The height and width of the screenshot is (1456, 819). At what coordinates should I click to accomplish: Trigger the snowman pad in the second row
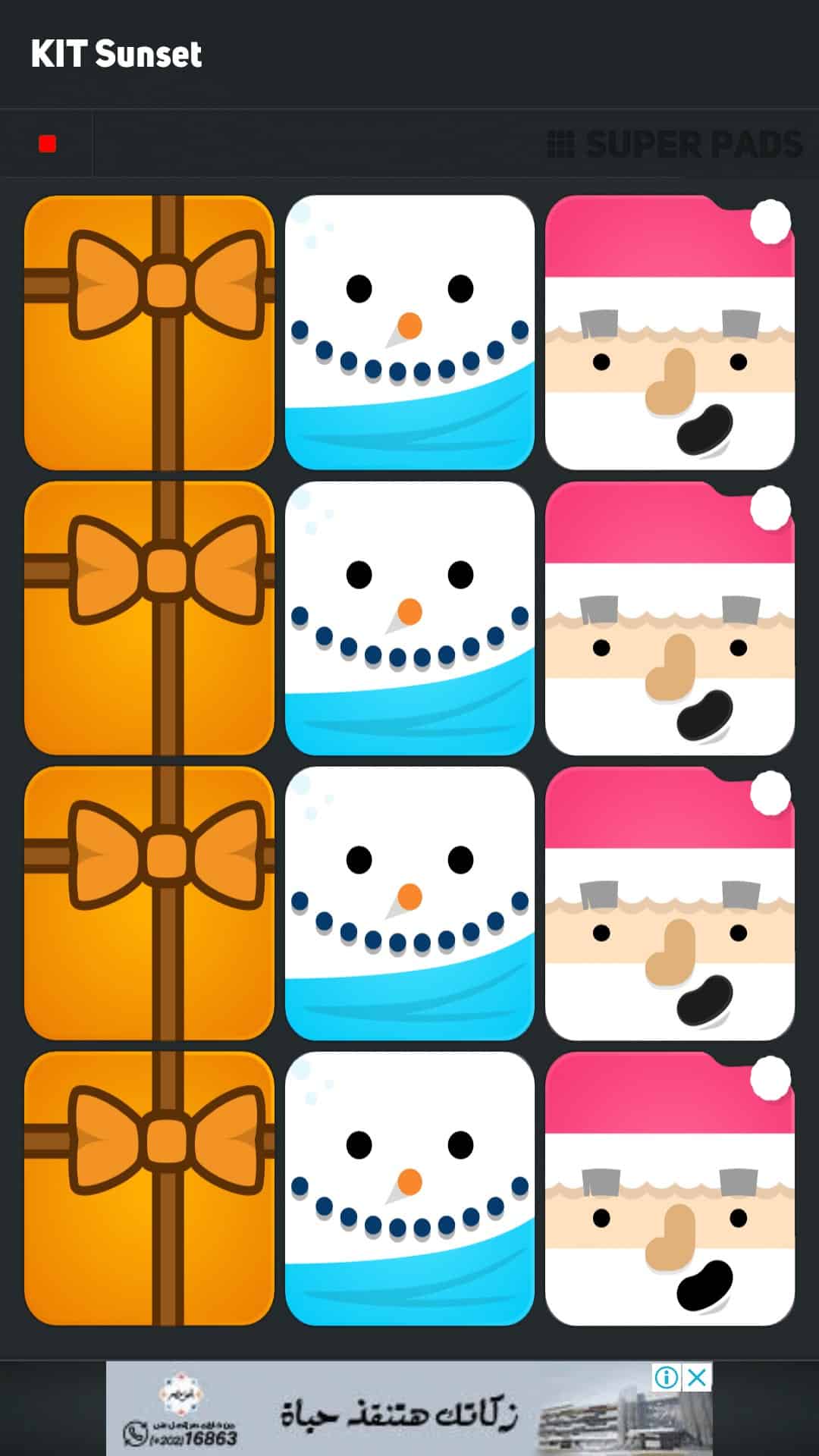pyautogui.click(x=409, y=618)
